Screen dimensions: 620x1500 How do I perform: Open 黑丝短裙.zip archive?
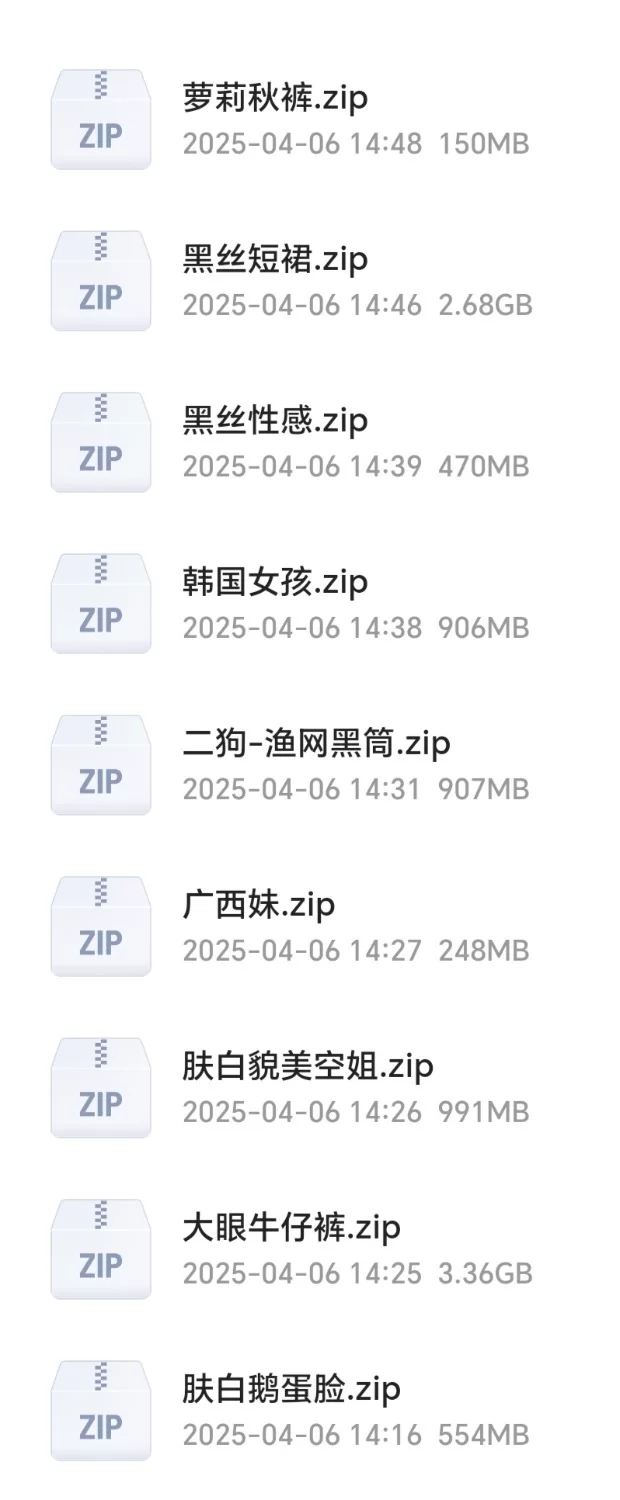pyautogui.click(x=275, y=260)
